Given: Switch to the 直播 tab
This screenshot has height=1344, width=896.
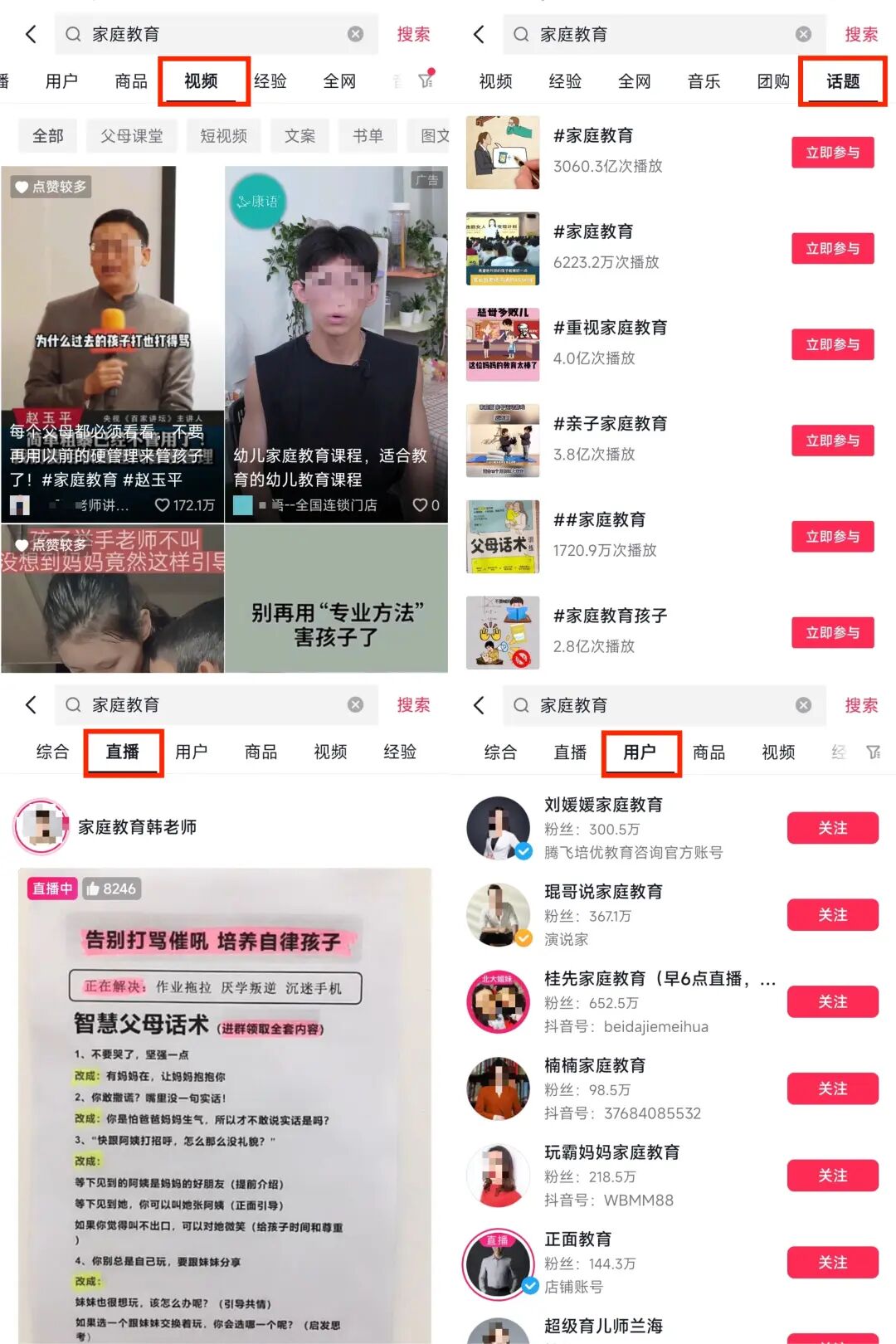Looking at the screenshot, I should pos(123,752).
